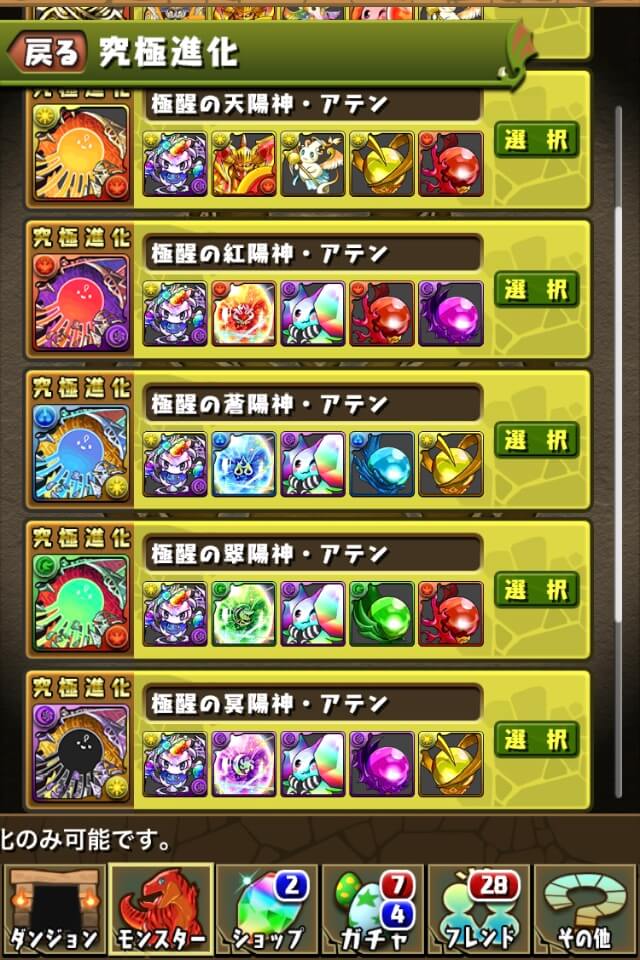The image size is (640, 960).
Task: Open the フレンド tab
Action: pyautogui.click(x=479, y=910)
